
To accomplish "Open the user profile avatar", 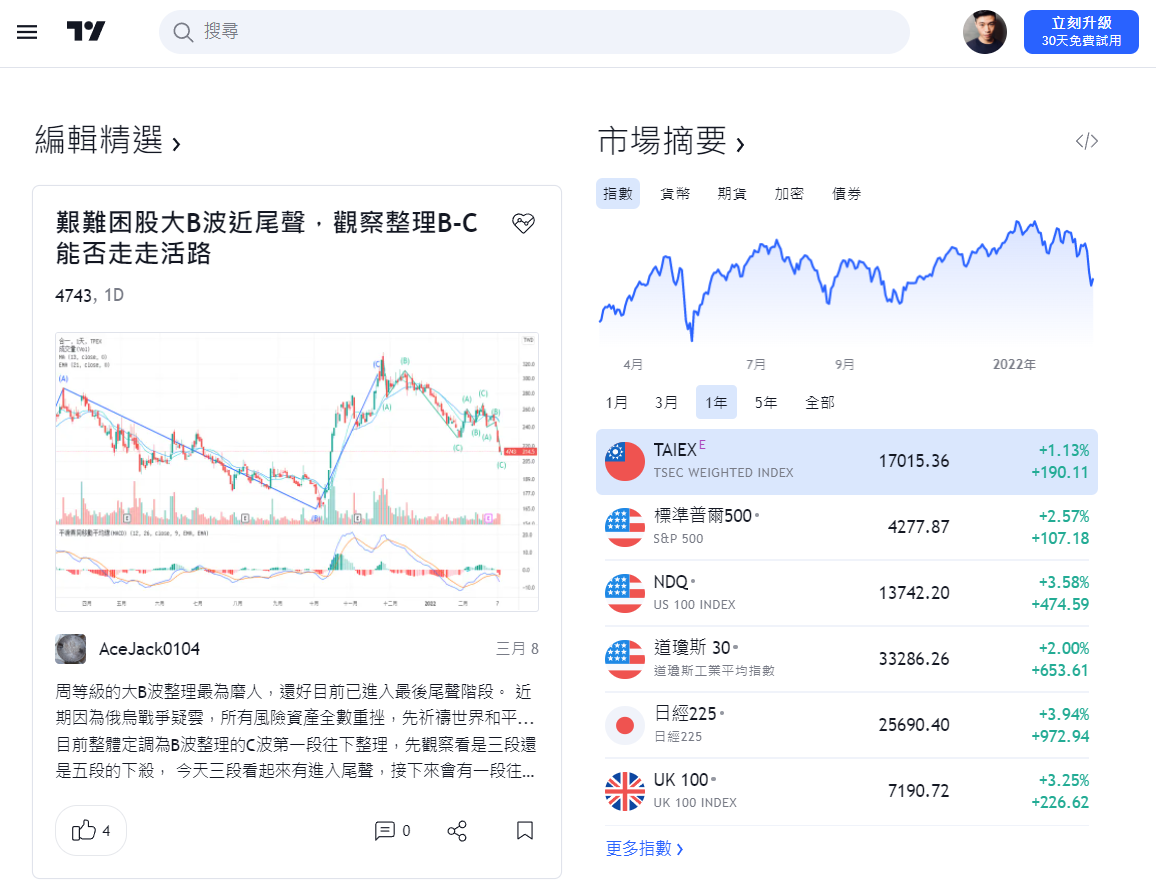I will (x=984, y=32).
